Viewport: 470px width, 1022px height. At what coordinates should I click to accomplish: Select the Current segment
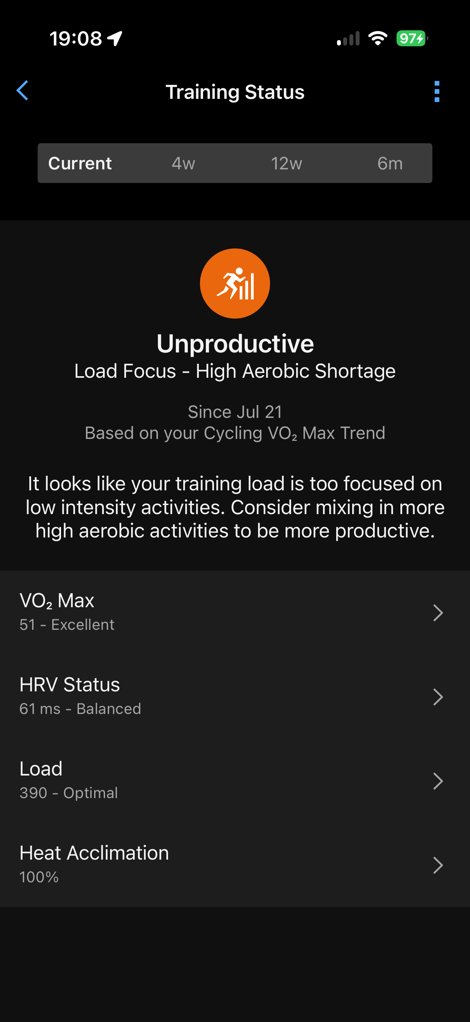click(80, 164)
